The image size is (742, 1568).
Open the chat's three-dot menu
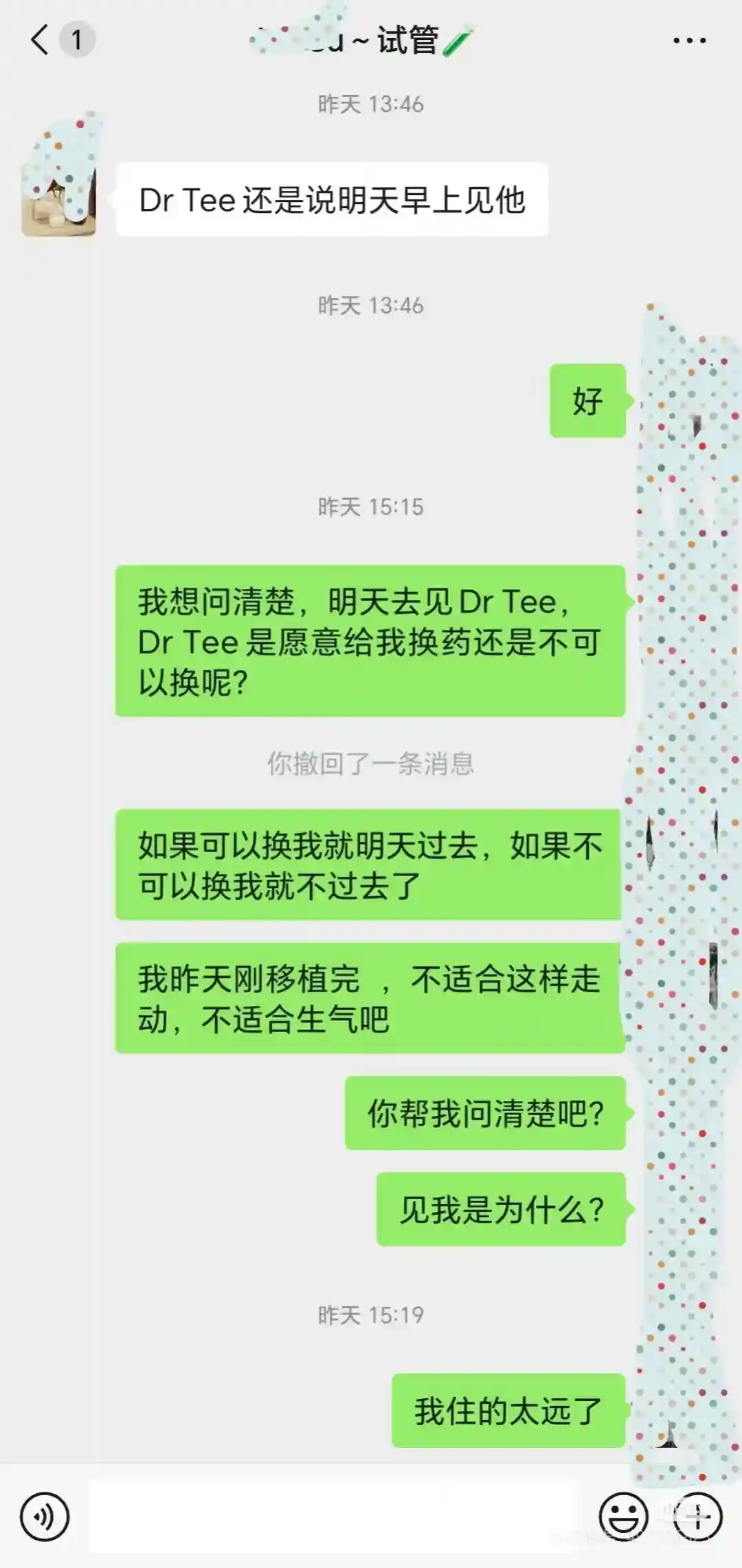689,41
